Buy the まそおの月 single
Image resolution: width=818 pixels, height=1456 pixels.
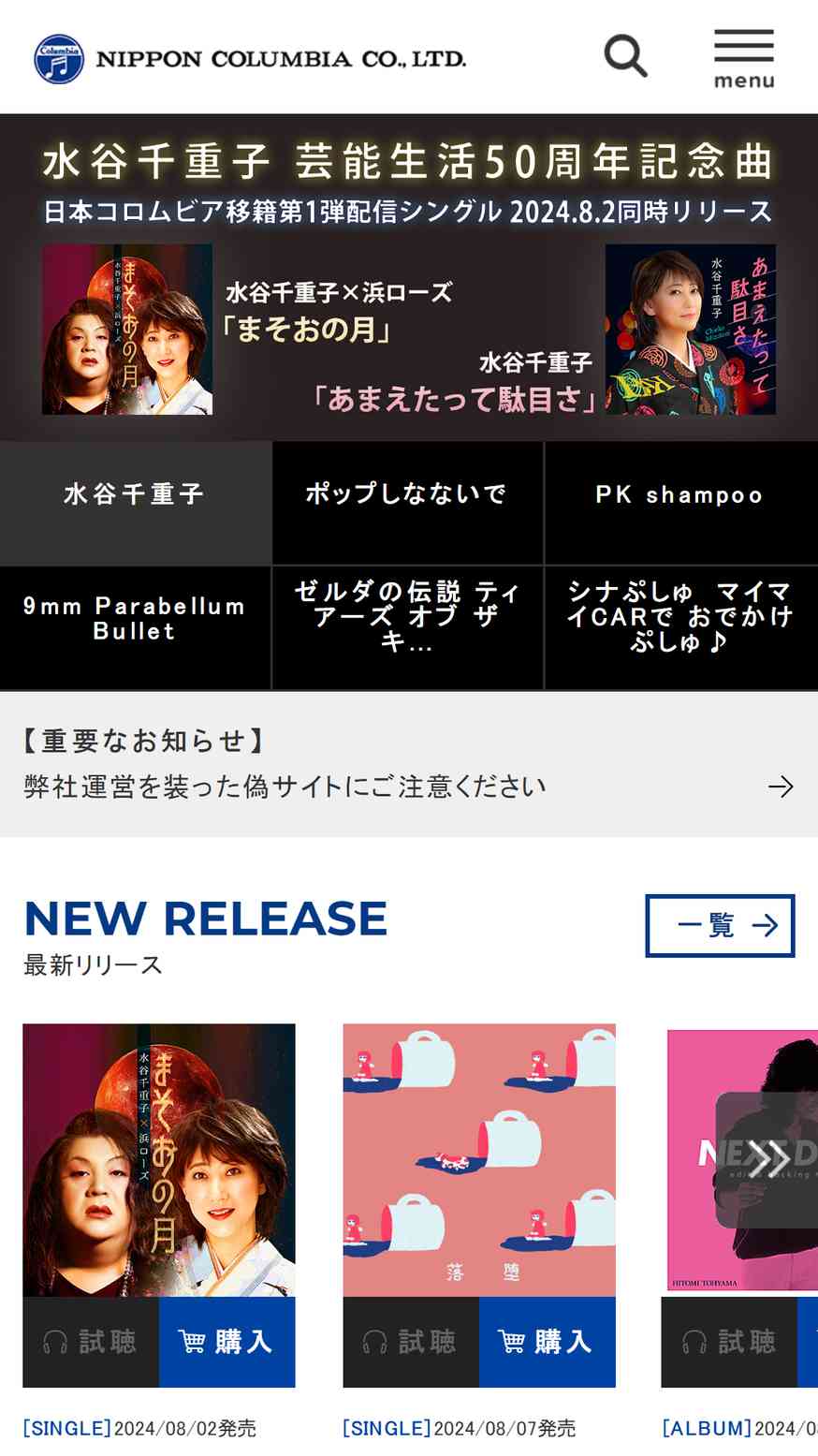(227, 1342)
